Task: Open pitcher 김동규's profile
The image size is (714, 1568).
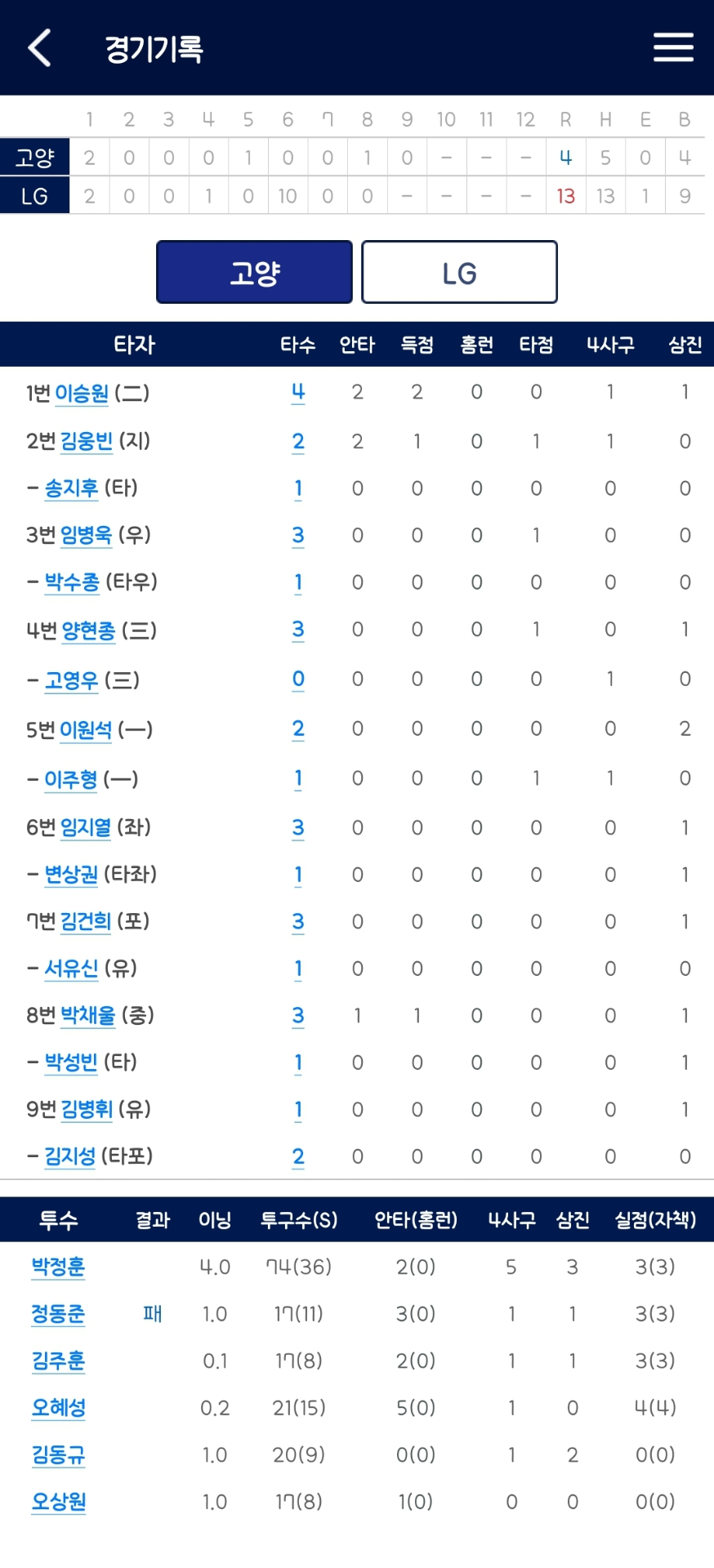Action: coord(58,1455)
